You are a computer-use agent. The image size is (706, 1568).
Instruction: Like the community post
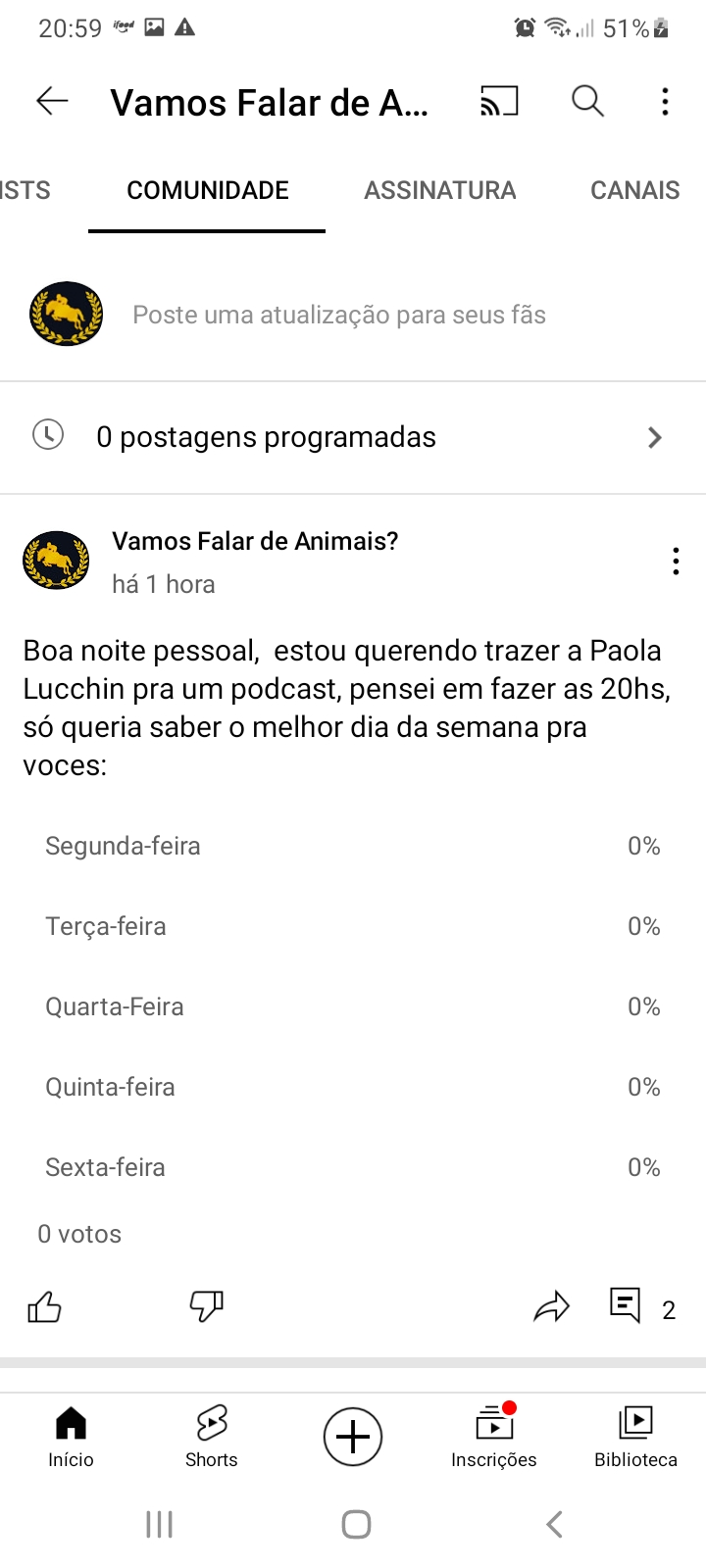[44, 1306]
